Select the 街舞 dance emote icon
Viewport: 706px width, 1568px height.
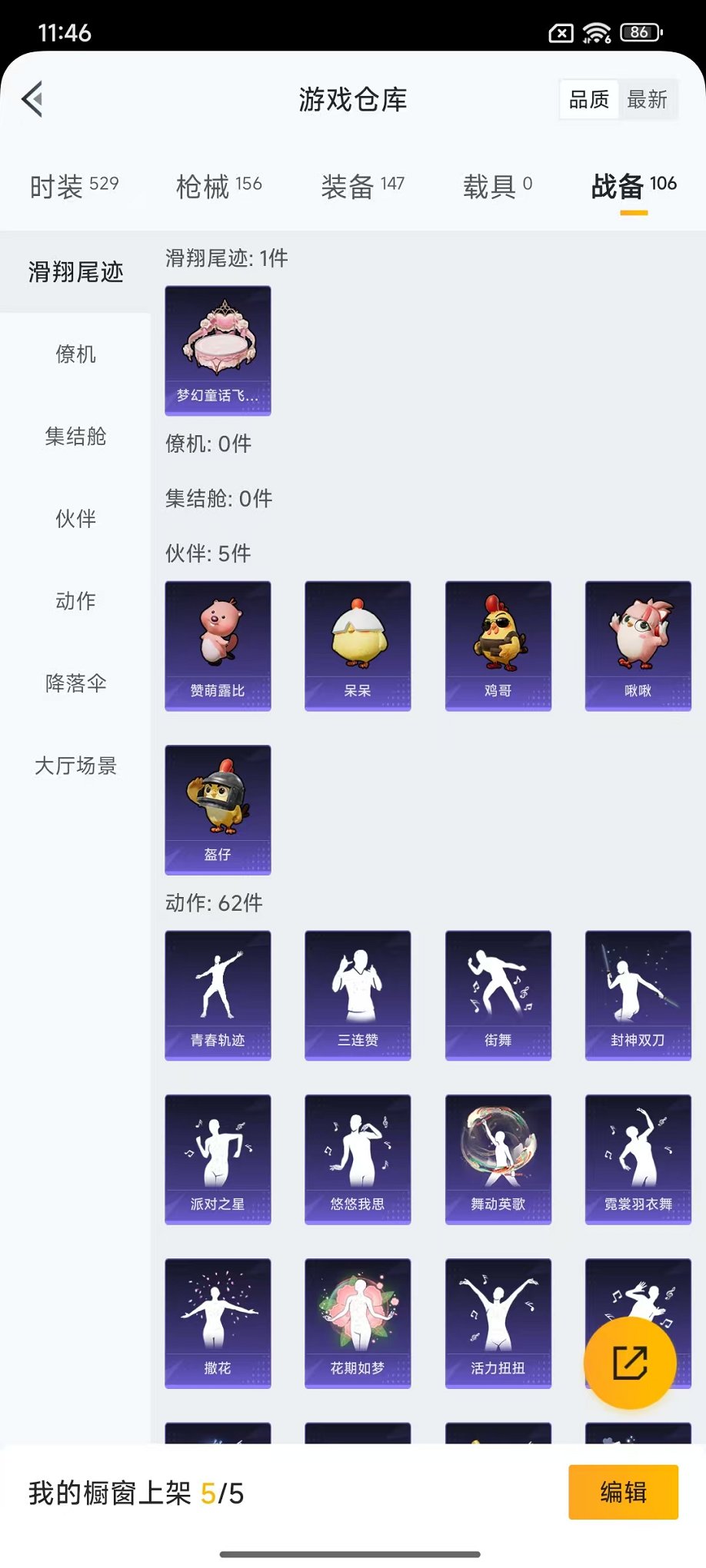coord(498,995)
